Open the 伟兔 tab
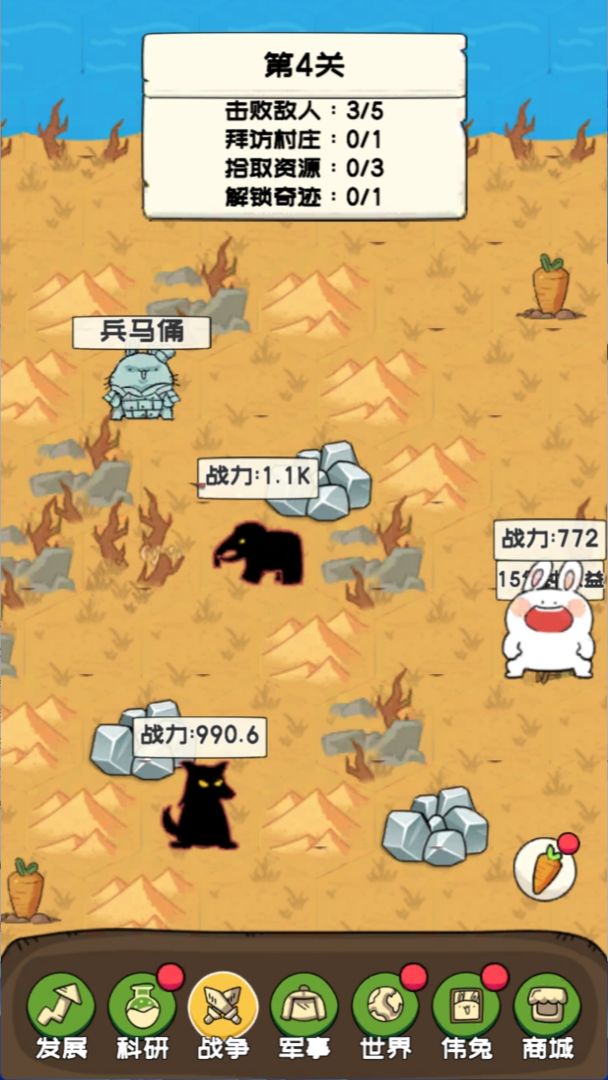This screenshot has width=608, height=1080. point(466,1014)
